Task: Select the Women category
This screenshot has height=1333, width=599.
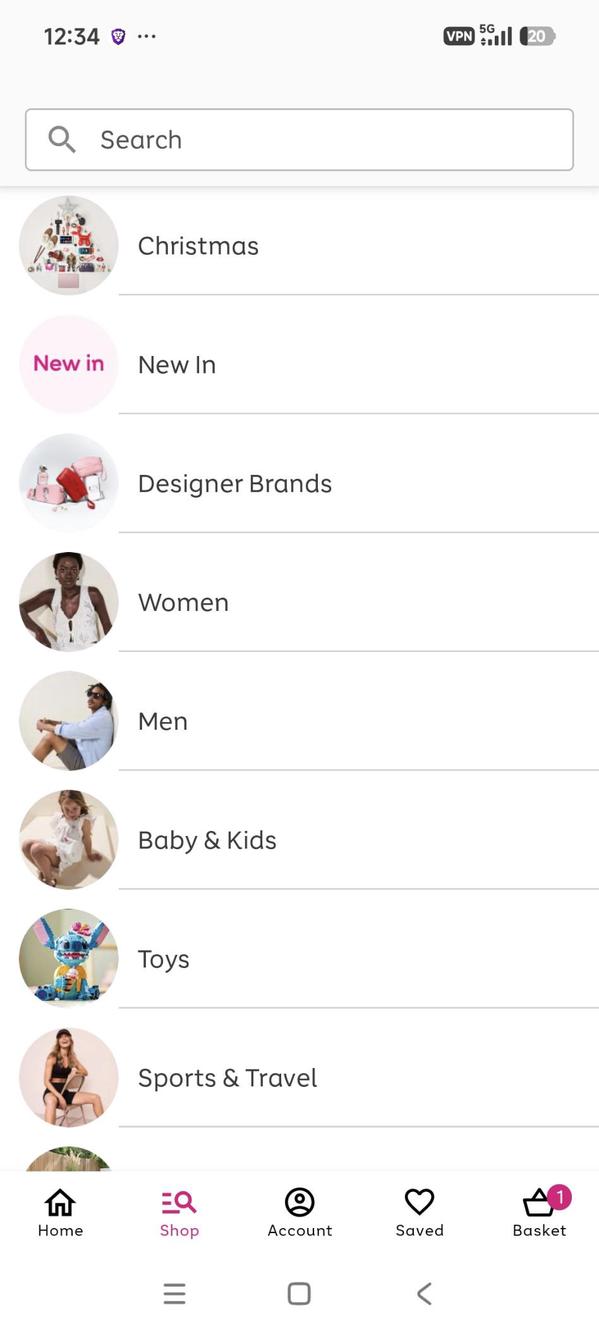Action: 299,602
